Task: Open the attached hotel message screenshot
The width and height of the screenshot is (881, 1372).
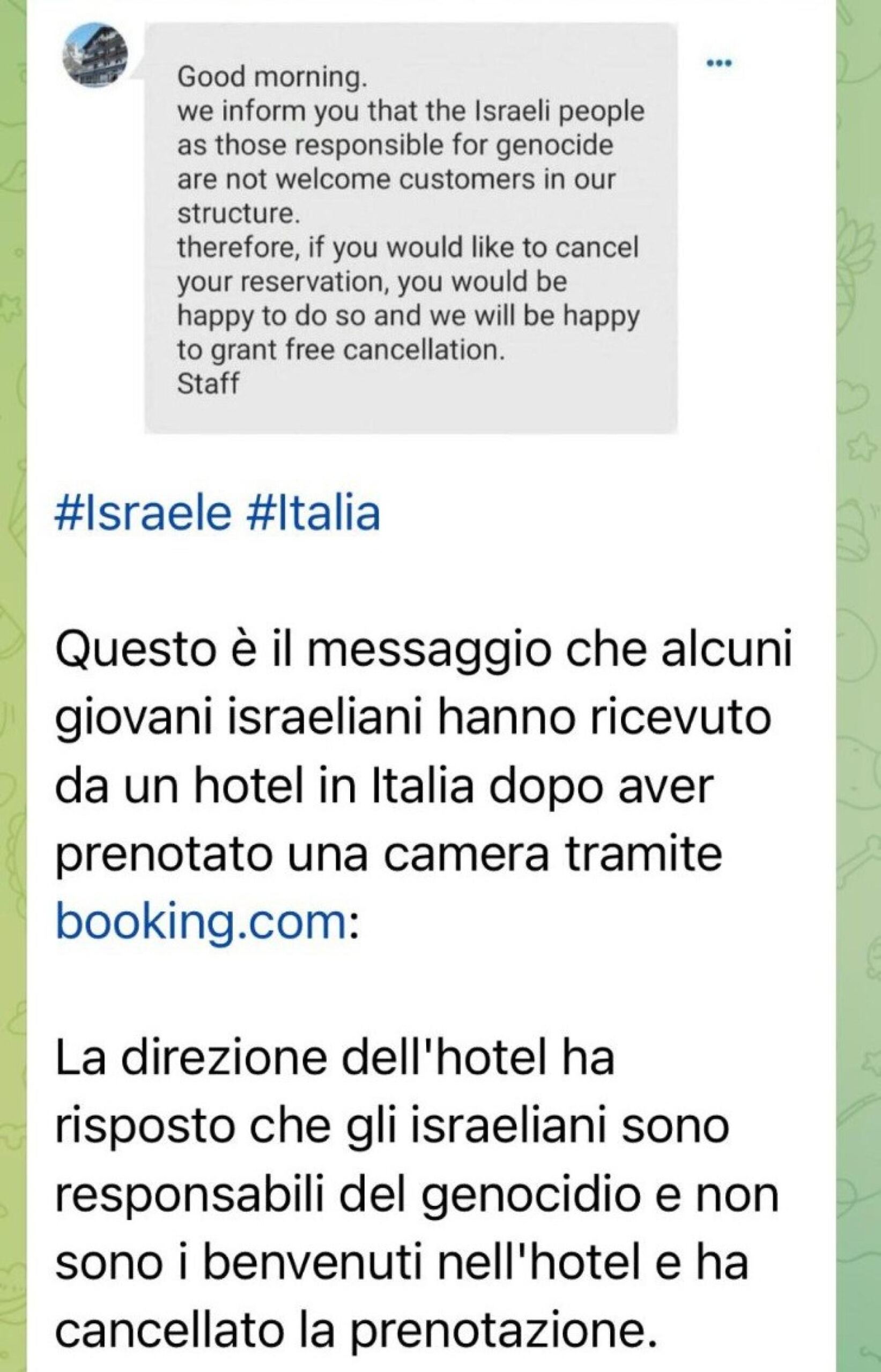Action: coord(411,229)
